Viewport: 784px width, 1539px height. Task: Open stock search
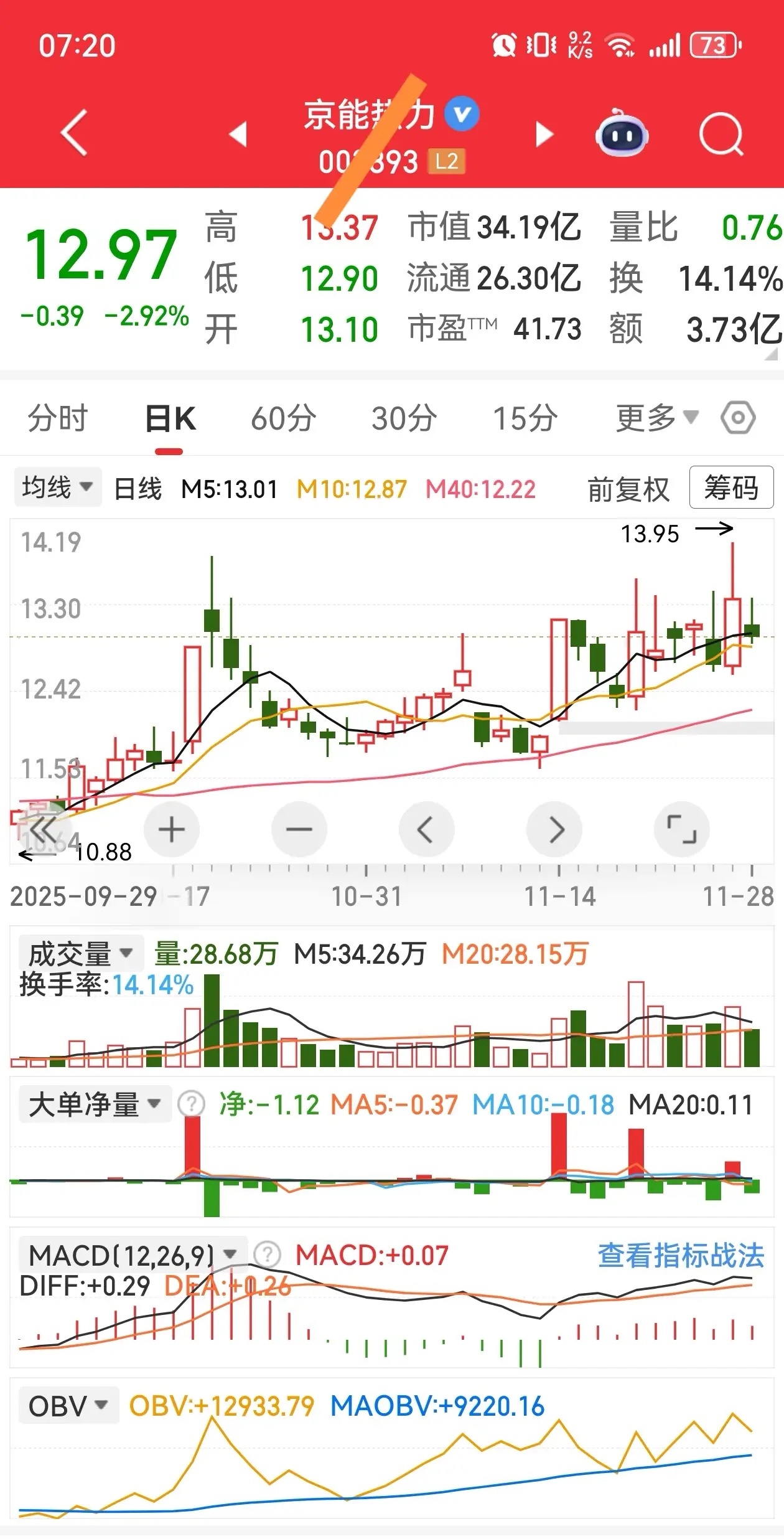[721, 134]
